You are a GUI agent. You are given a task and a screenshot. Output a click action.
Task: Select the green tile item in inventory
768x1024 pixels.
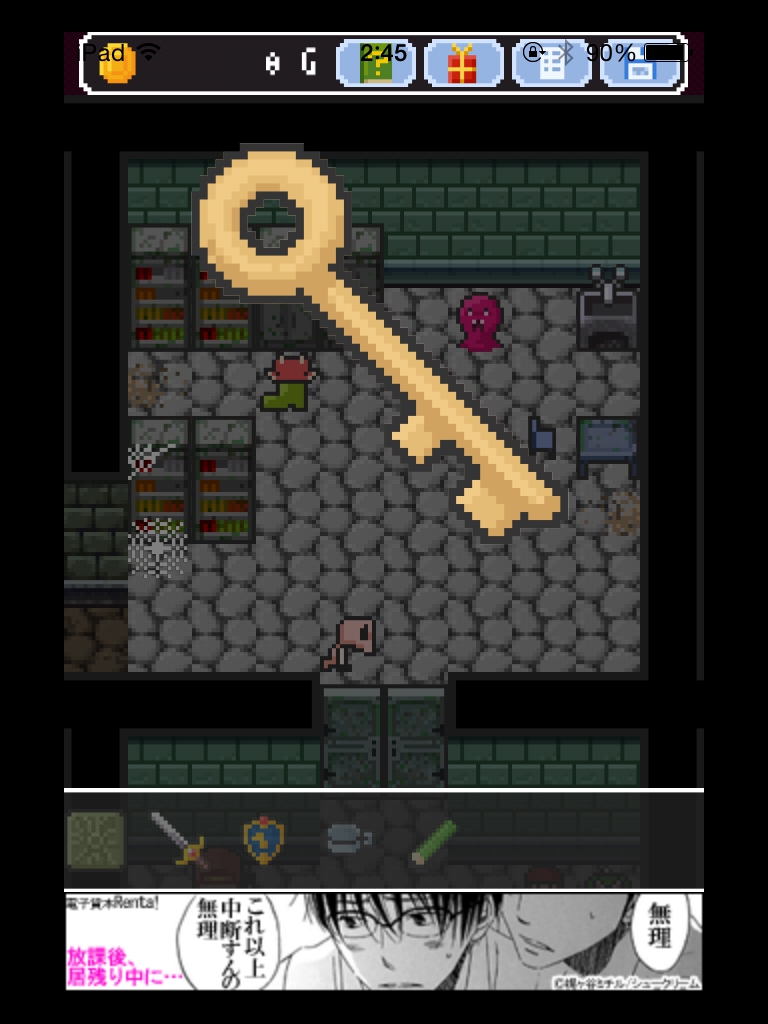coord(96,839)
